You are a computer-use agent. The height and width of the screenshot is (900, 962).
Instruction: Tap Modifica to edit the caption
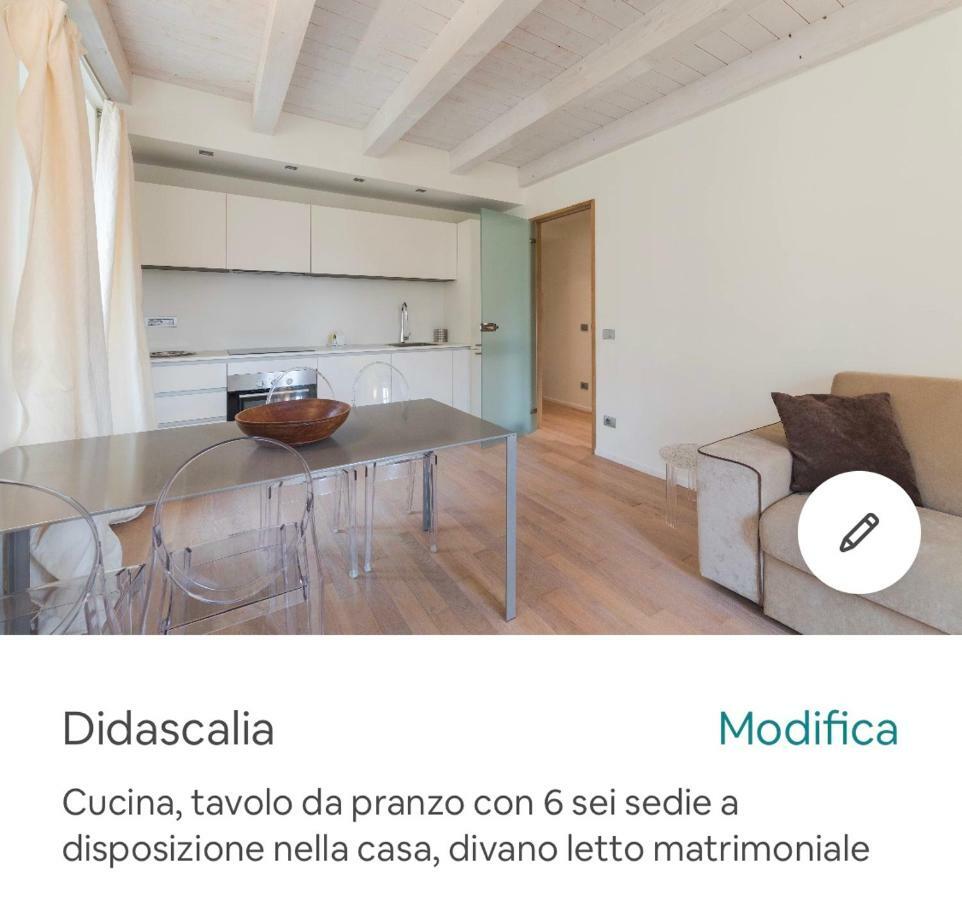pos(808,728)
